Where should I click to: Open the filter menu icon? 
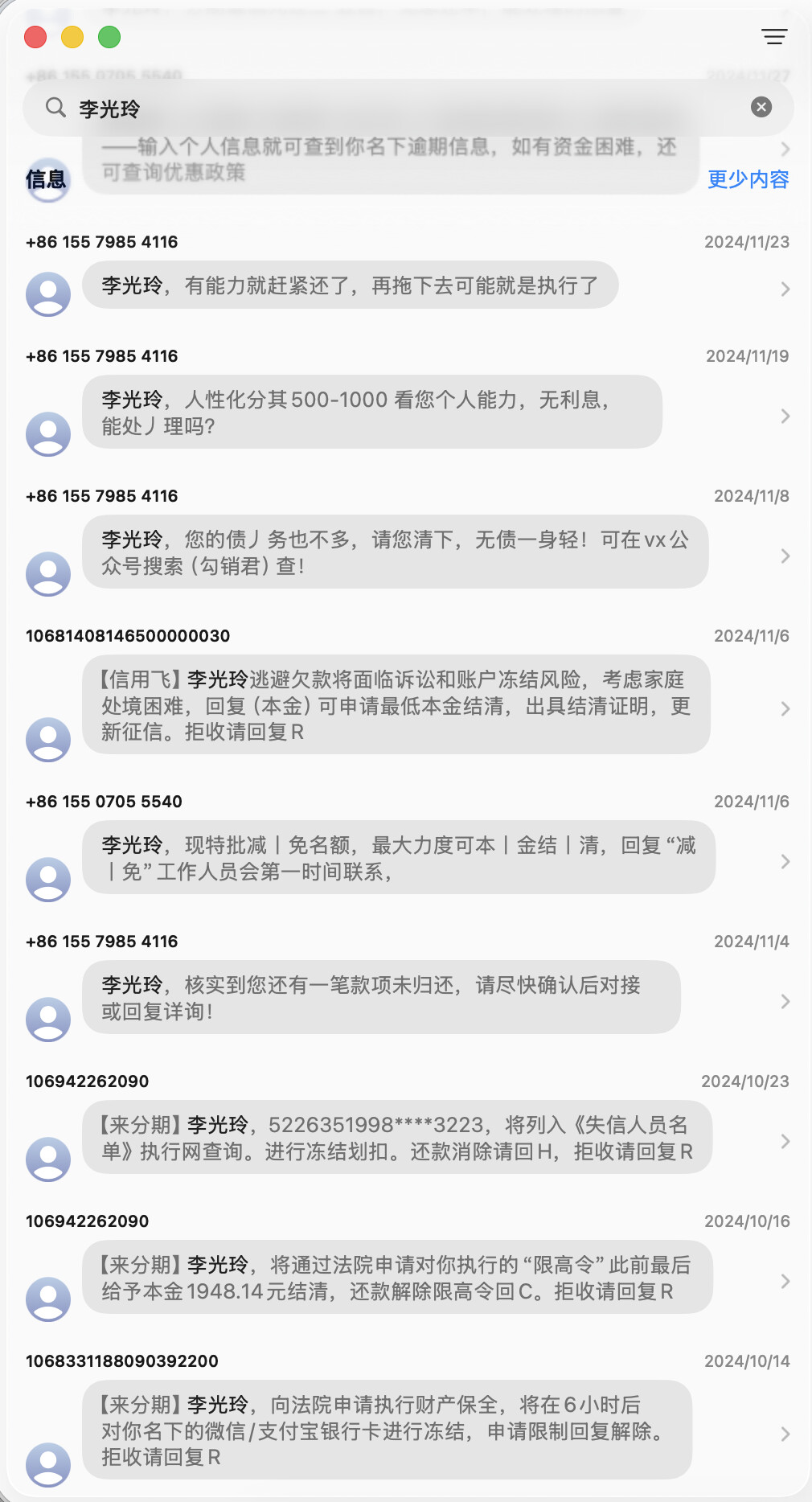pos(774,37)
